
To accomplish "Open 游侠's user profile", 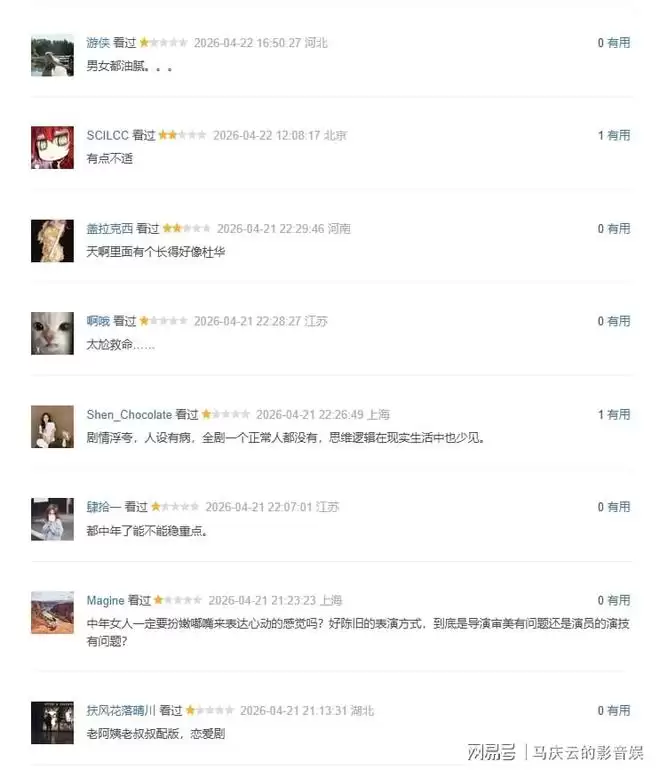I will [98, 43].
